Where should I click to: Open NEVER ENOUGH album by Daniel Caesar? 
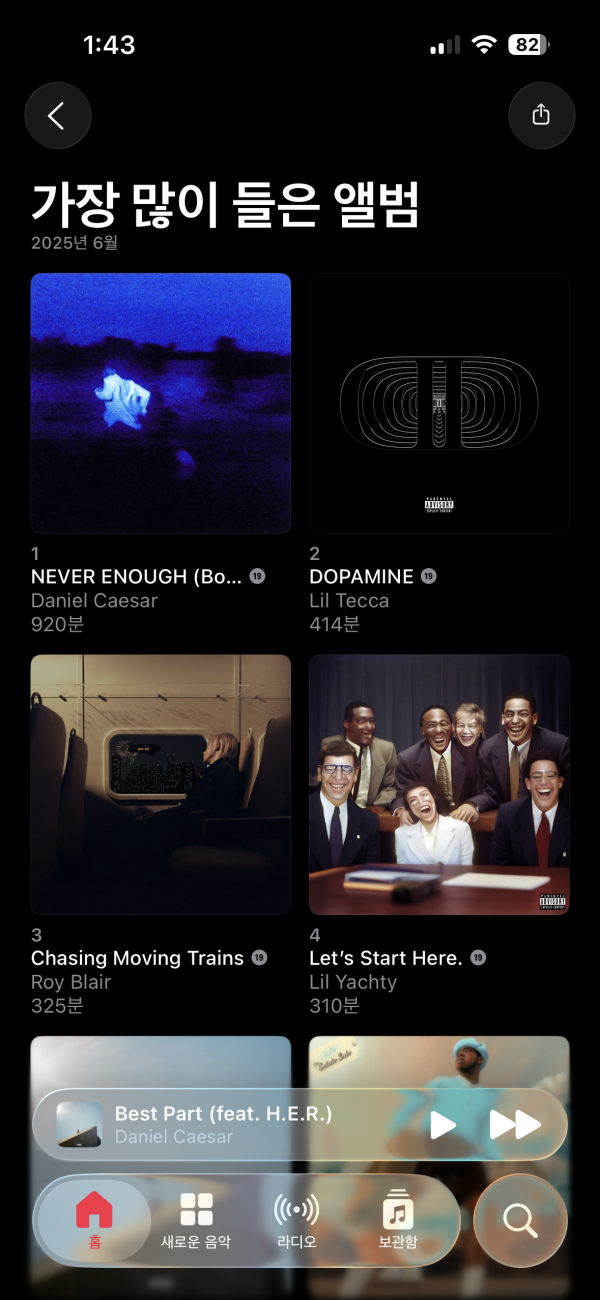(x=160, y=403)
